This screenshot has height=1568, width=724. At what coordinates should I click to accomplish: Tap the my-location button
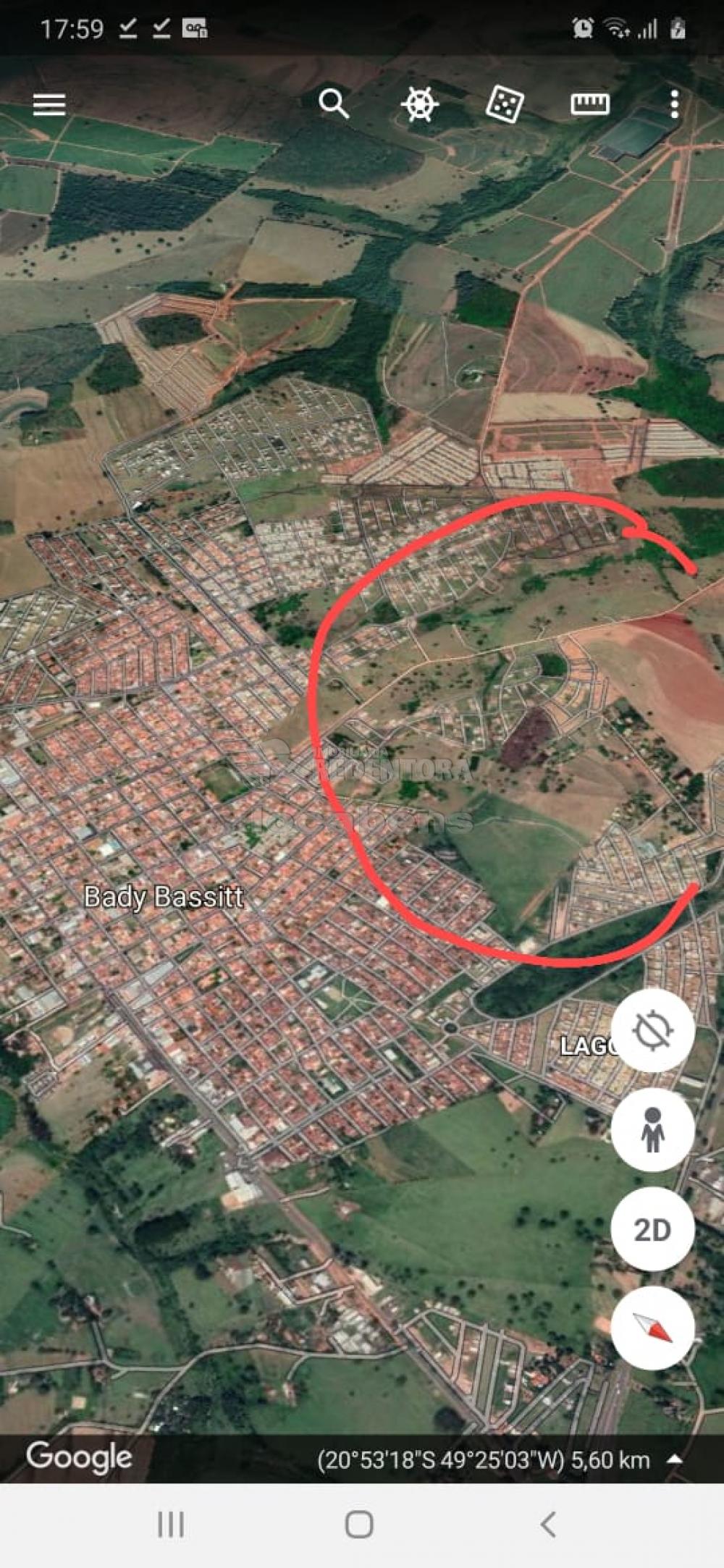(652, 1029)
